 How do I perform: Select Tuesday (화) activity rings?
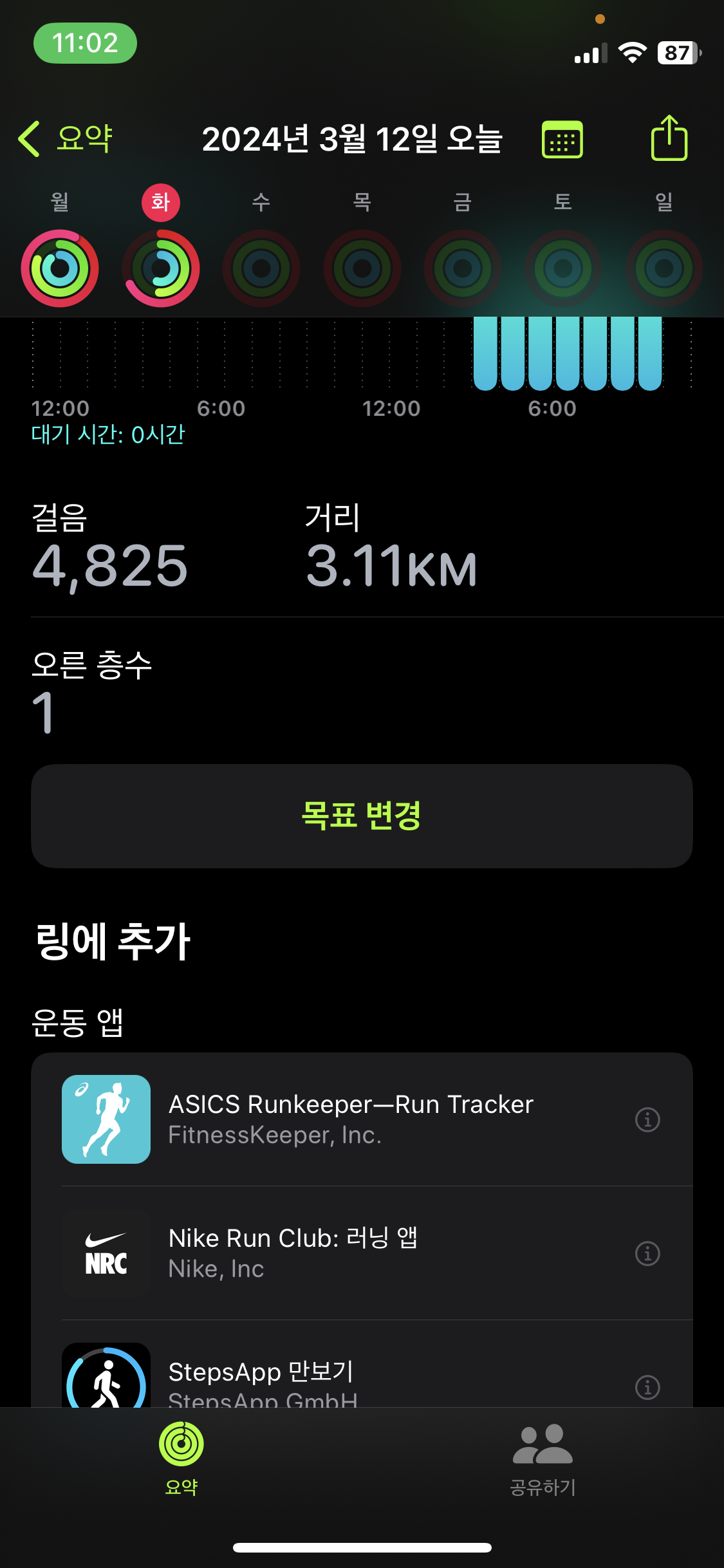point(161,268)
